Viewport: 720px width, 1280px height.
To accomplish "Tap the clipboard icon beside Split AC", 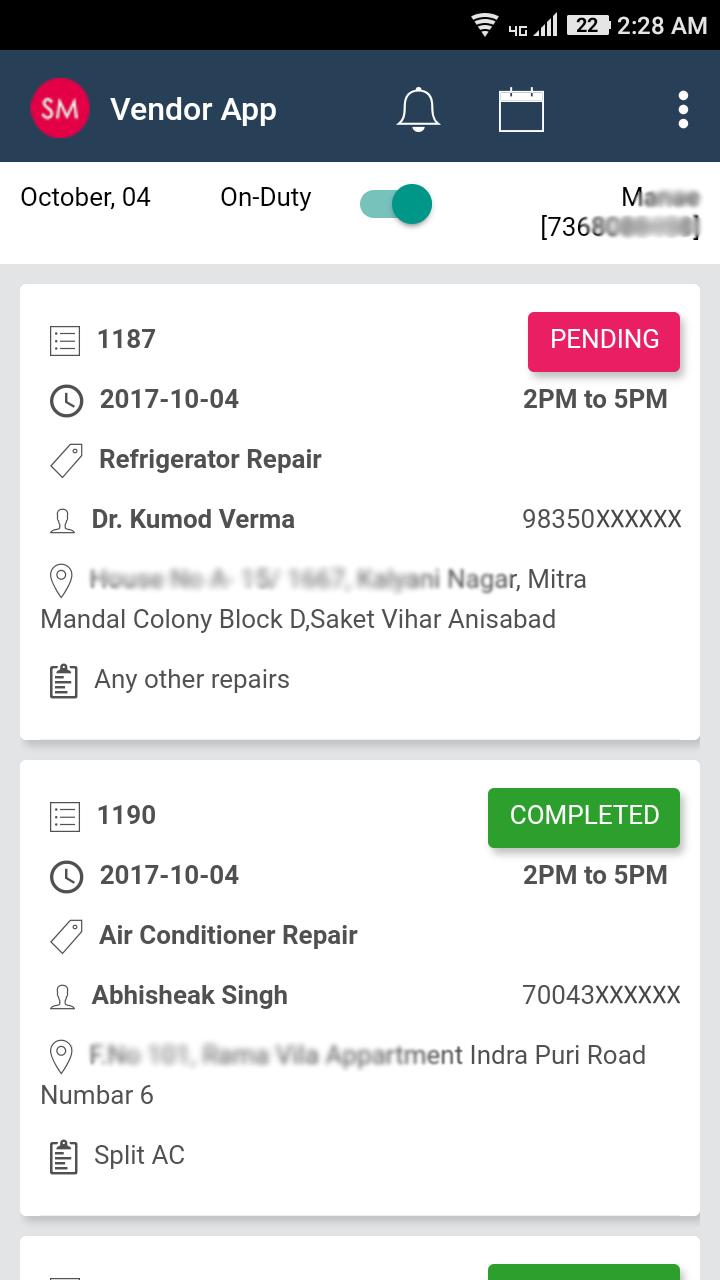I will tap(63, 1155).
